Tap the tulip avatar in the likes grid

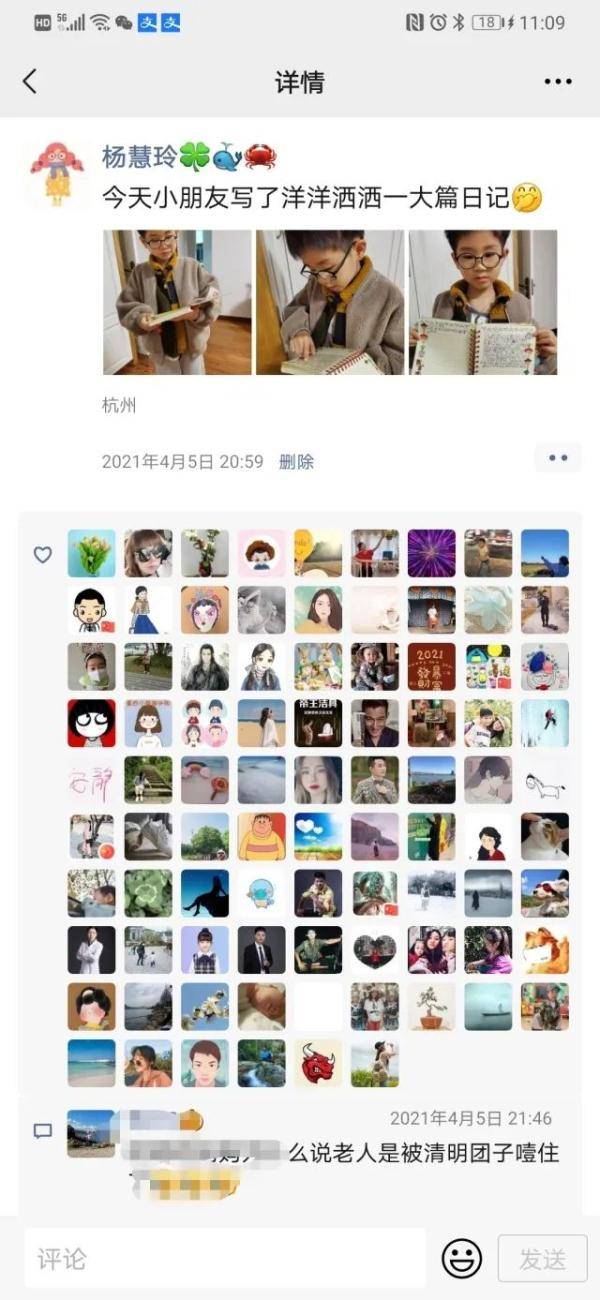point(92,553)
